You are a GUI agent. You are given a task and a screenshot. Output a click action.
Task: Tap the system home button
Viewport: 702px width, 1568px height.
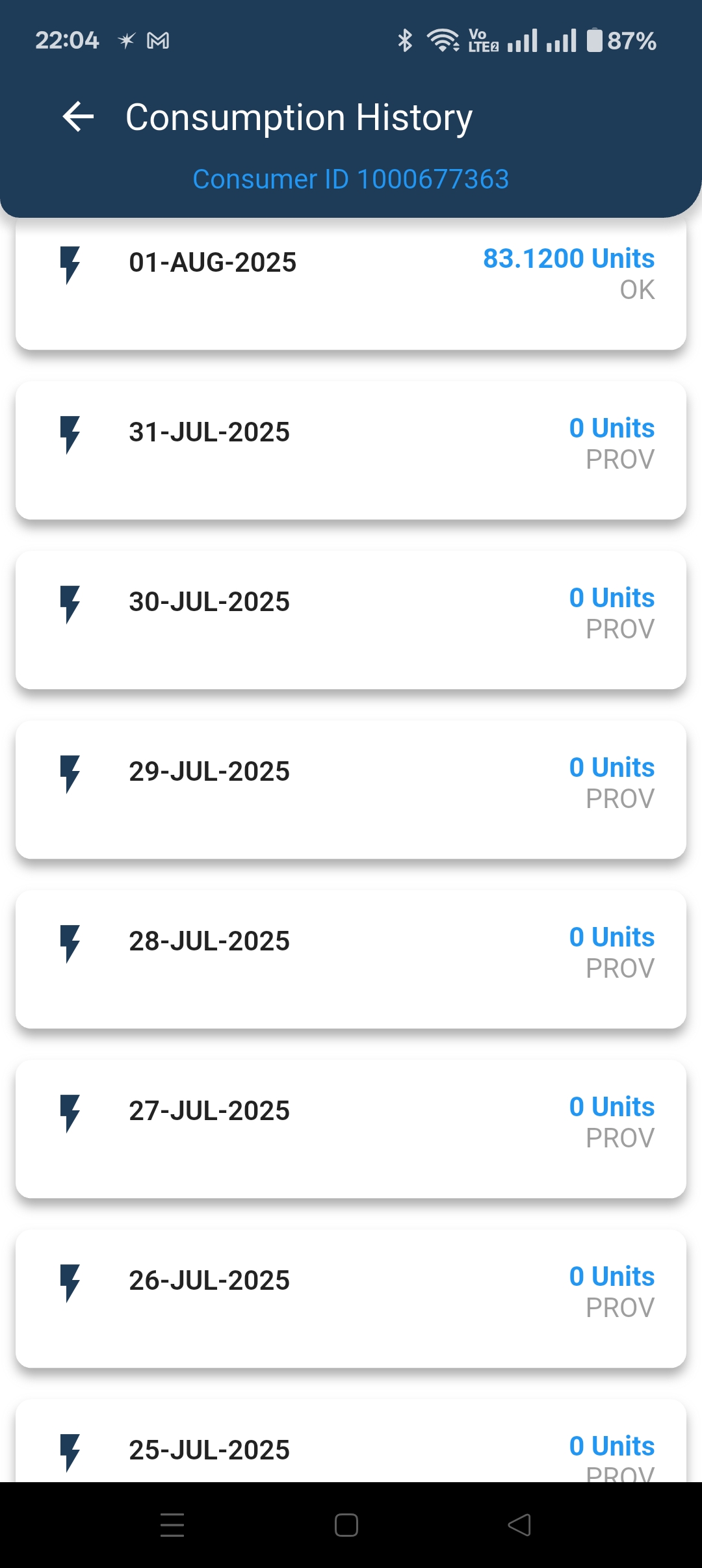(346, 1525)
